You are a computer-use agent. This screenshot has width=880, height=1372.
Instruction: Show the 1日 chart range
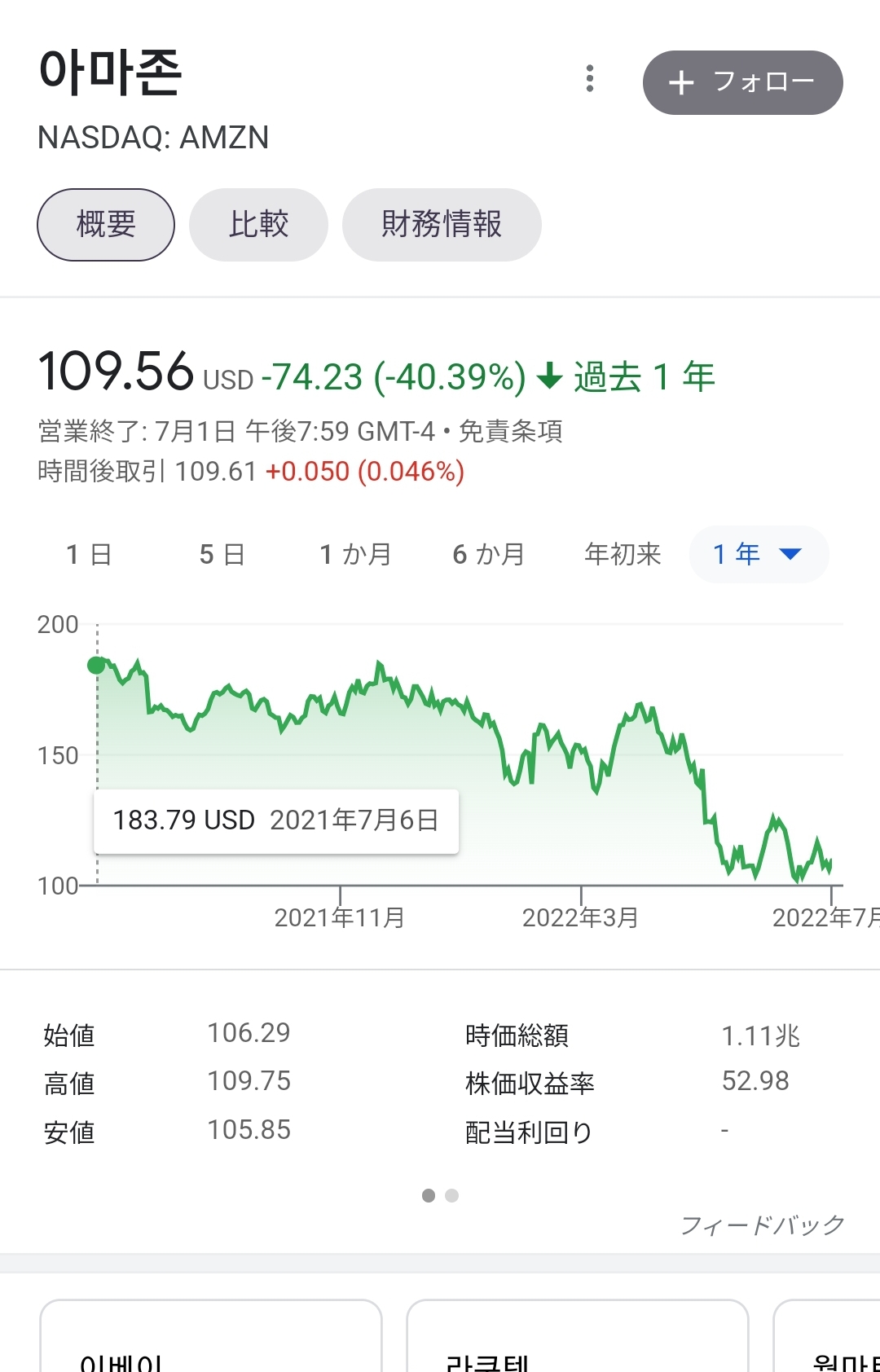click(x=89, y=555)
